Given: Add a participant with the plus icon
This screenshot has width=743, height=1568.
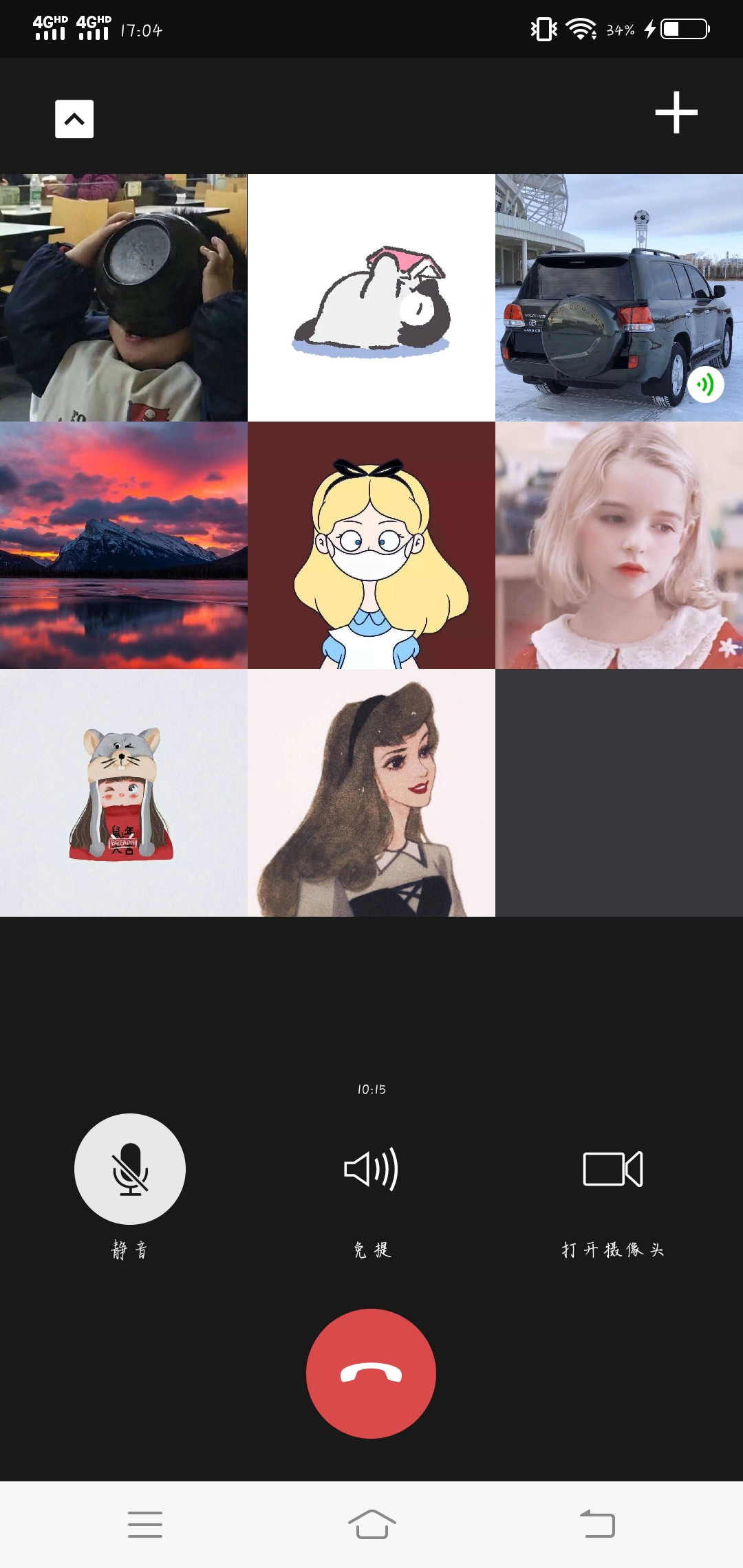Looking at the screenshot, I should point(676,112).
